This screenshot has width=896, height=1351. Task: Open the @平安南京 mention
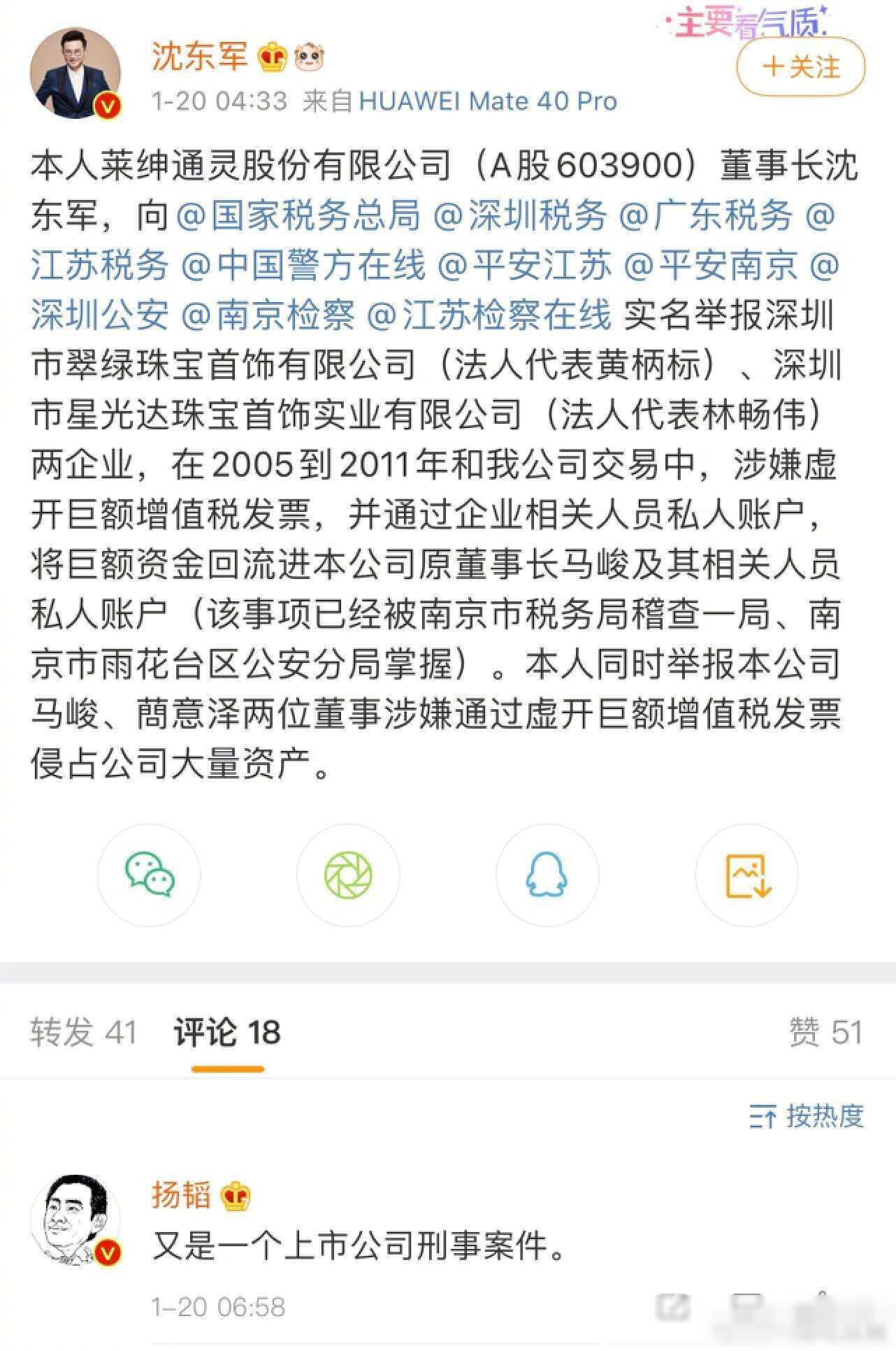(x=710, y=266)
